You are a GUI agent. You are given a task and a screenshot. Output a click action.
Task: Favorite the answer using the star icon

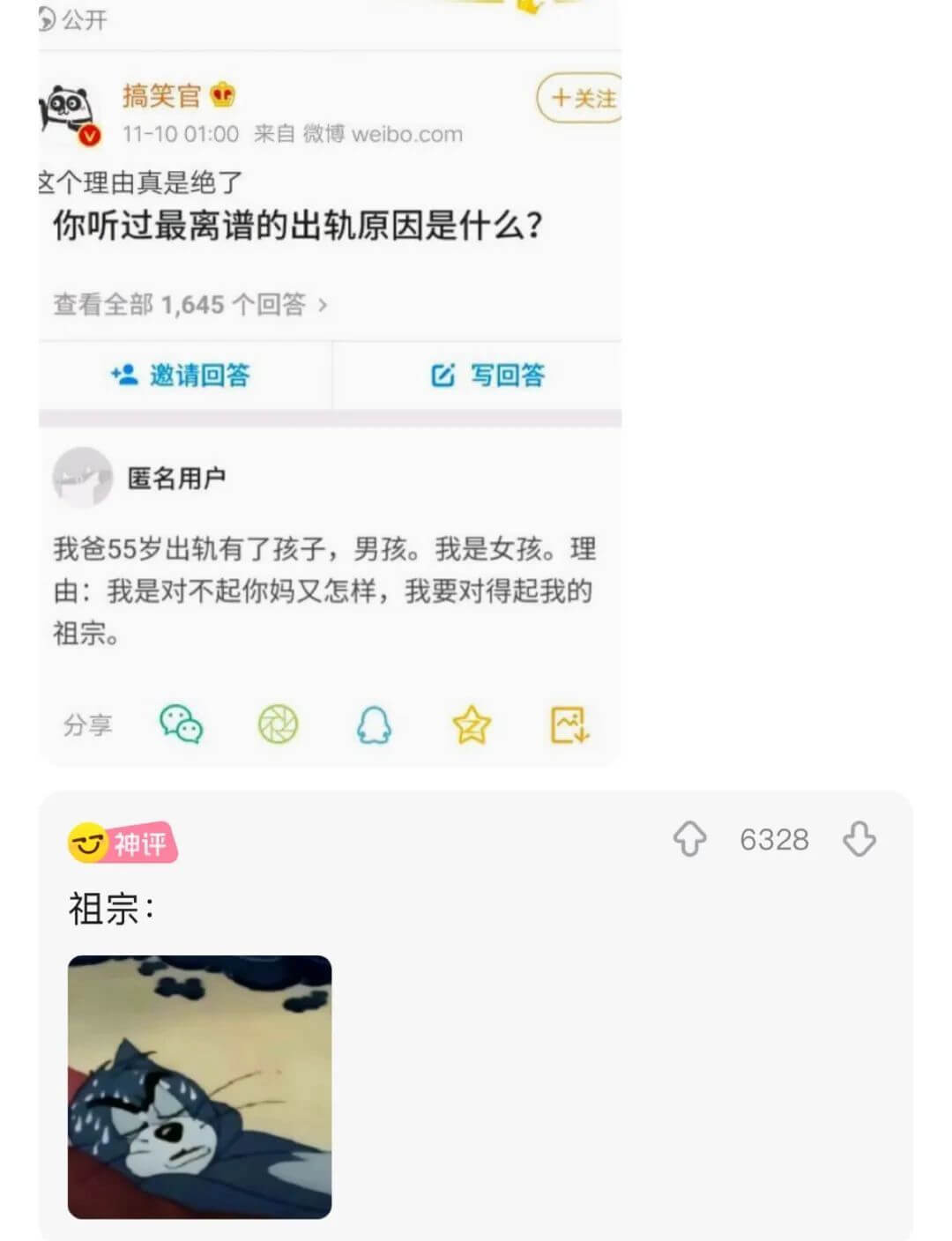472,725
